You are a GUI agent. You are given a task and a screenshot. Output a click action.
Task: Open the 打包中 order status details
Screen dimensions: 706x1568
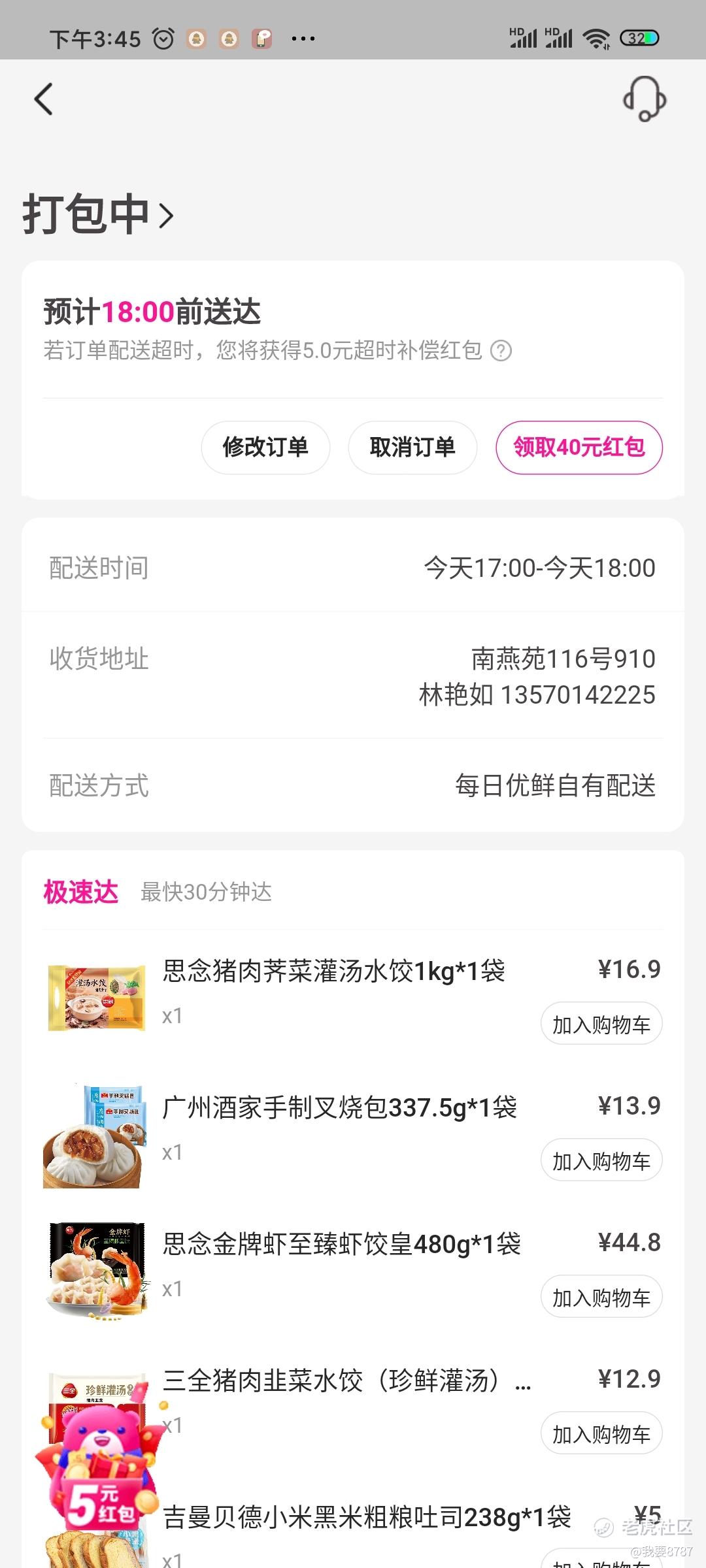[x=98, y=214]
